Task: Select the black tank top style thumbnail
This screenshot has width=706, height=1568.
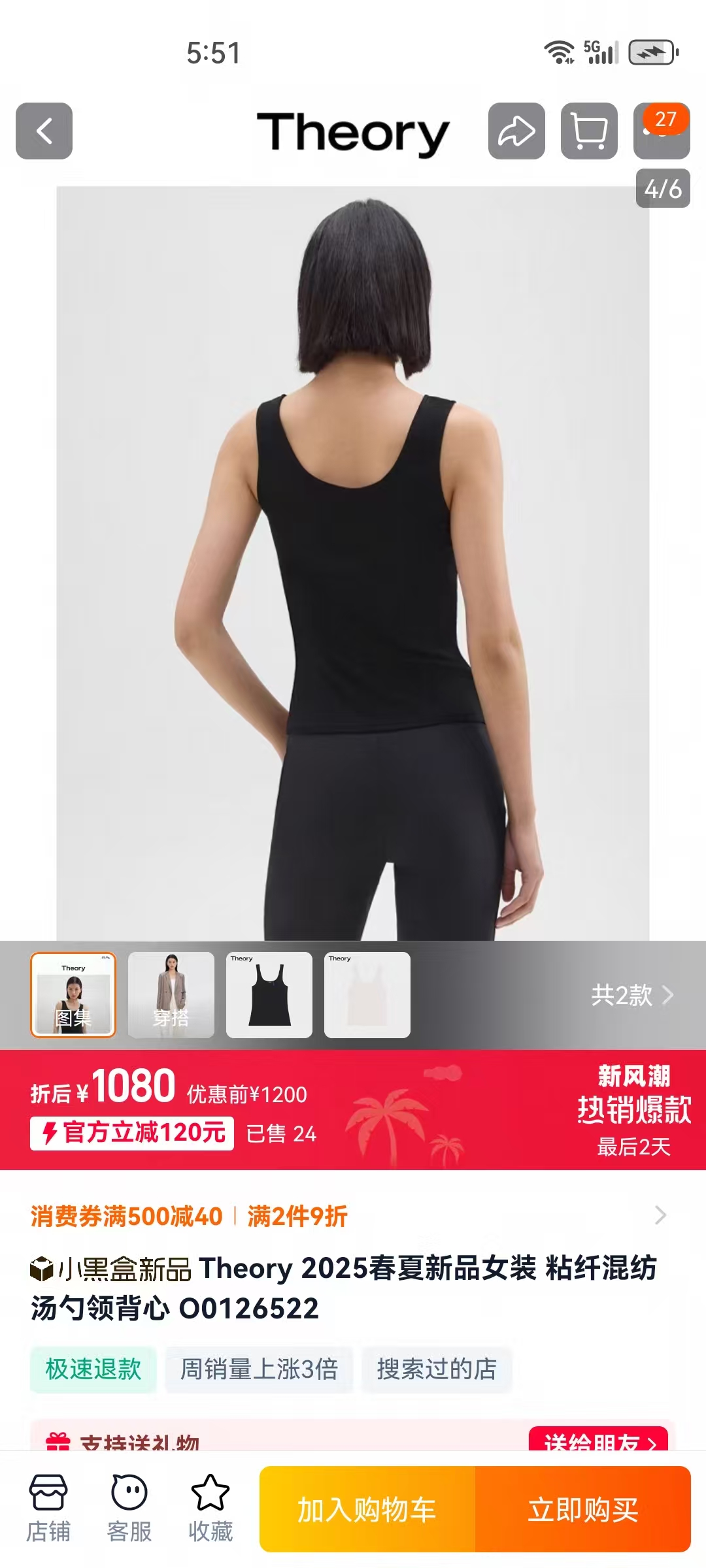Action: pyautogui.click(x=269, y=994)
